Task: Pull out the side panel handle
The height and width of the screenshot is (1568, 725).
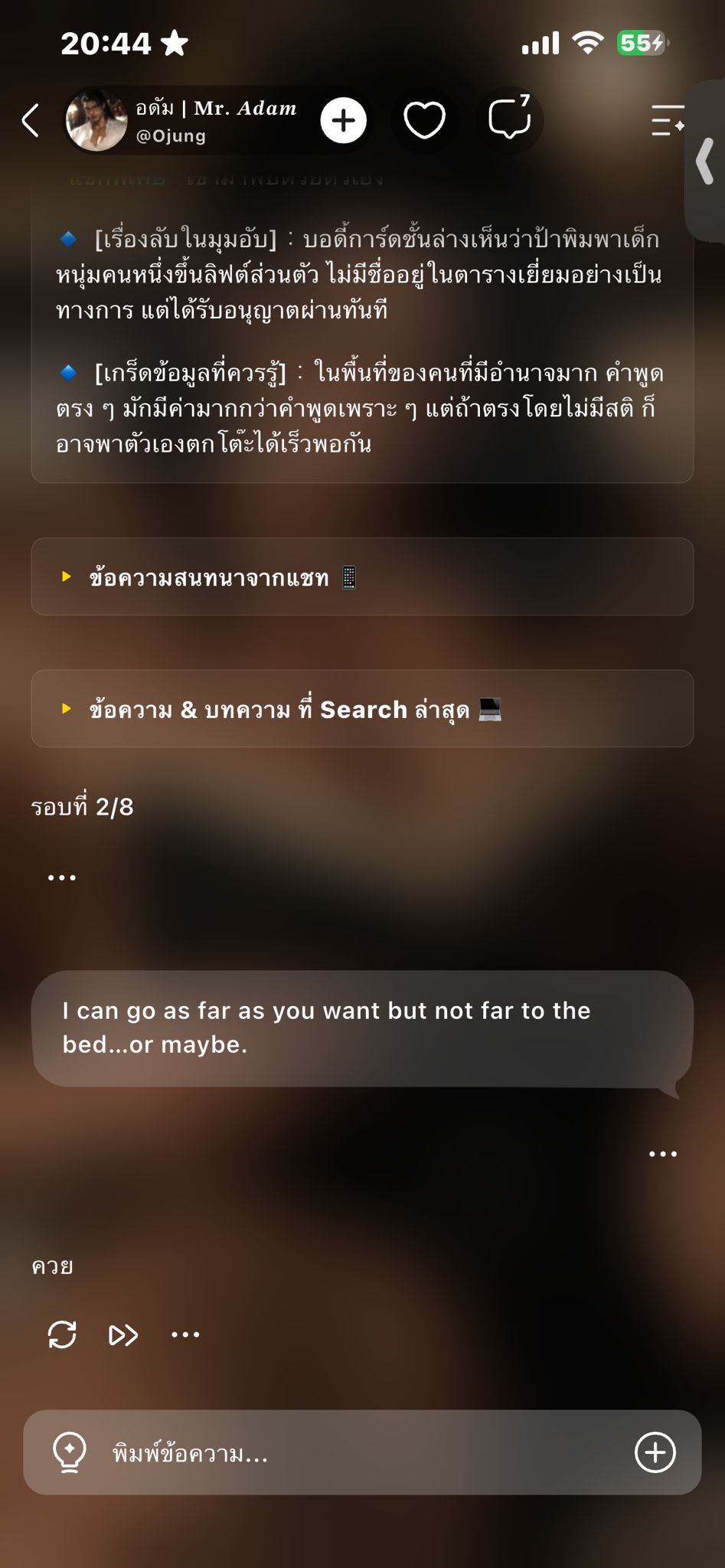Action: click(x=704, y=161)
